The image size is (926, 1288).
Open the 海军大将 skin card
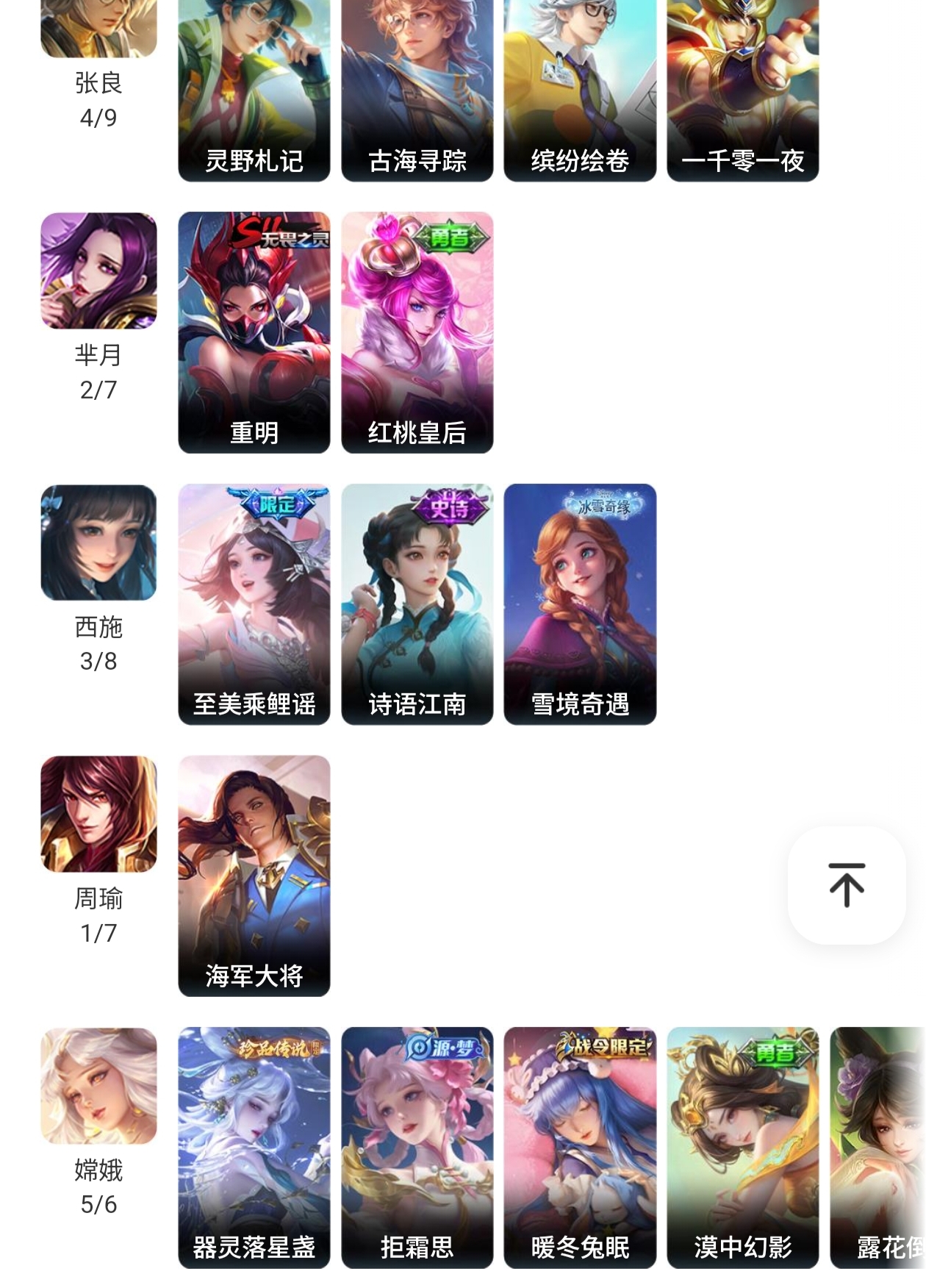click(x=254, y=876)
